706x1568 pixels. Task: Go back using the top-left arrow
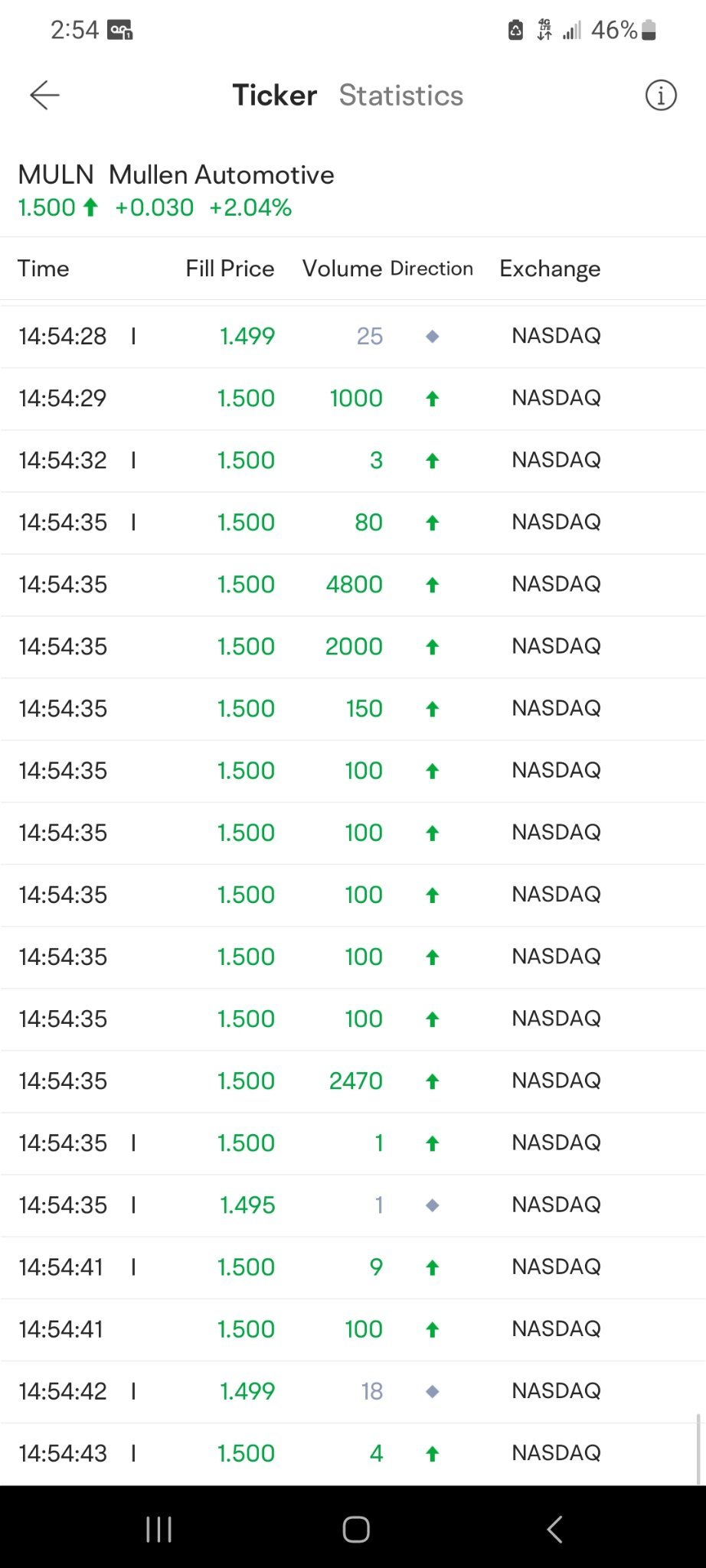(x=44, y=95)
